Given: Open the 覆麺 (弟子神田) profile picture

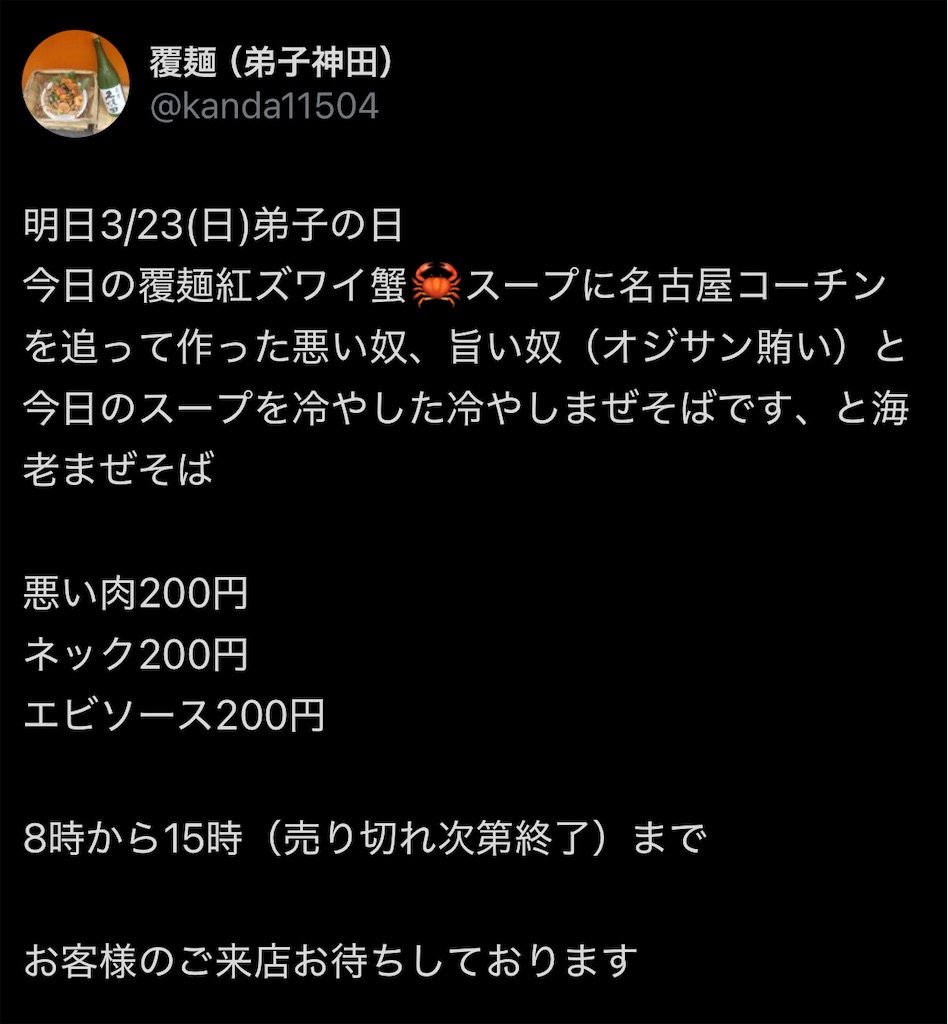Looking at the screenshot, I should pos(76,83).
